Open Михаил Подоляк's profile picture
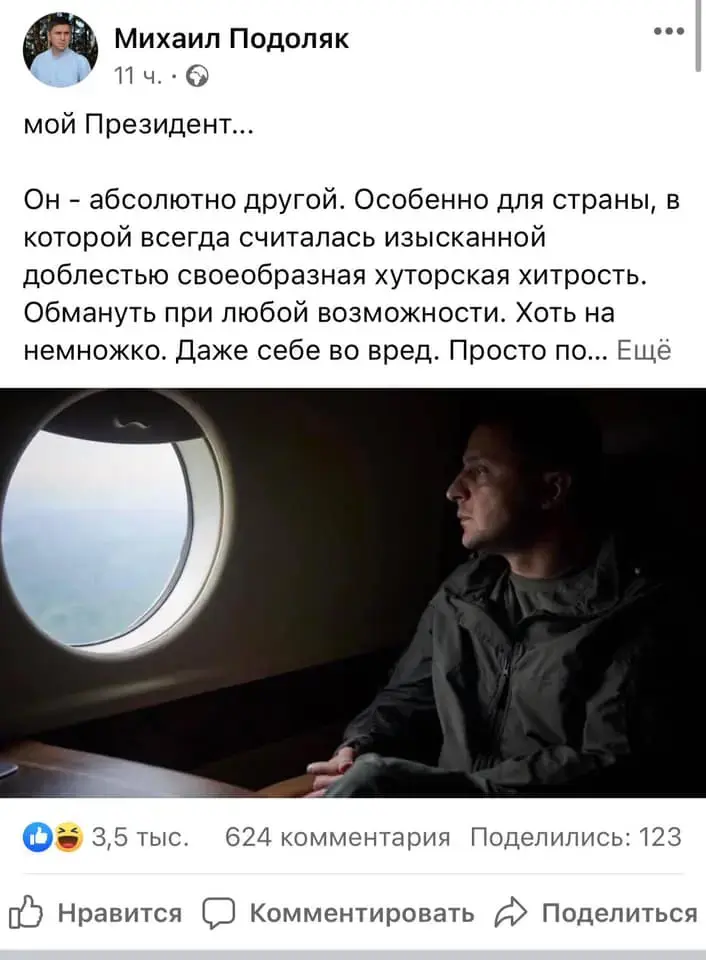 (x=62, y=50)
